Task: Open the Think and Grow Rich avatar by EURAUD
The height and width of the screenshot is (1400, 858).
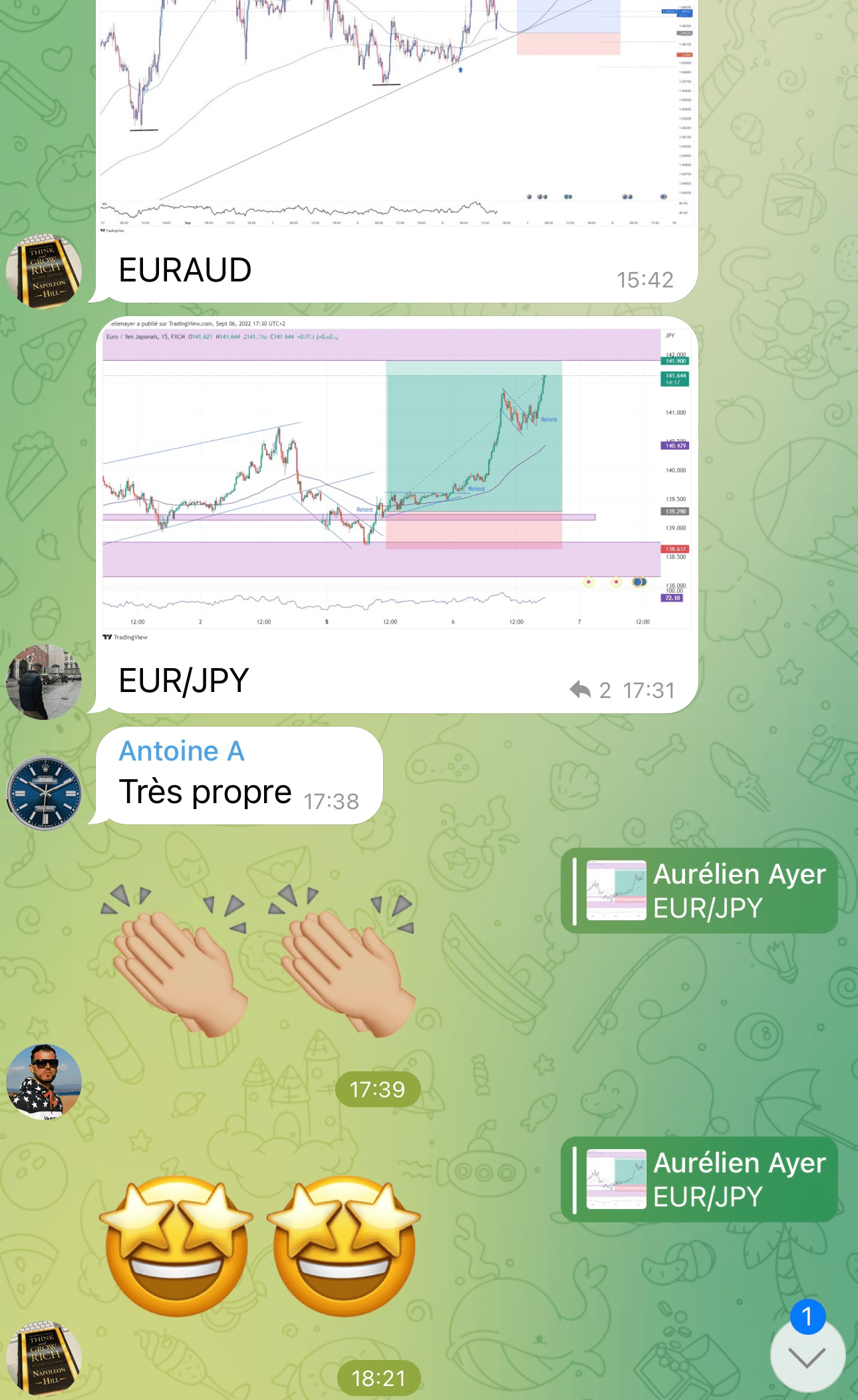Action: click(x=44, y=271)
